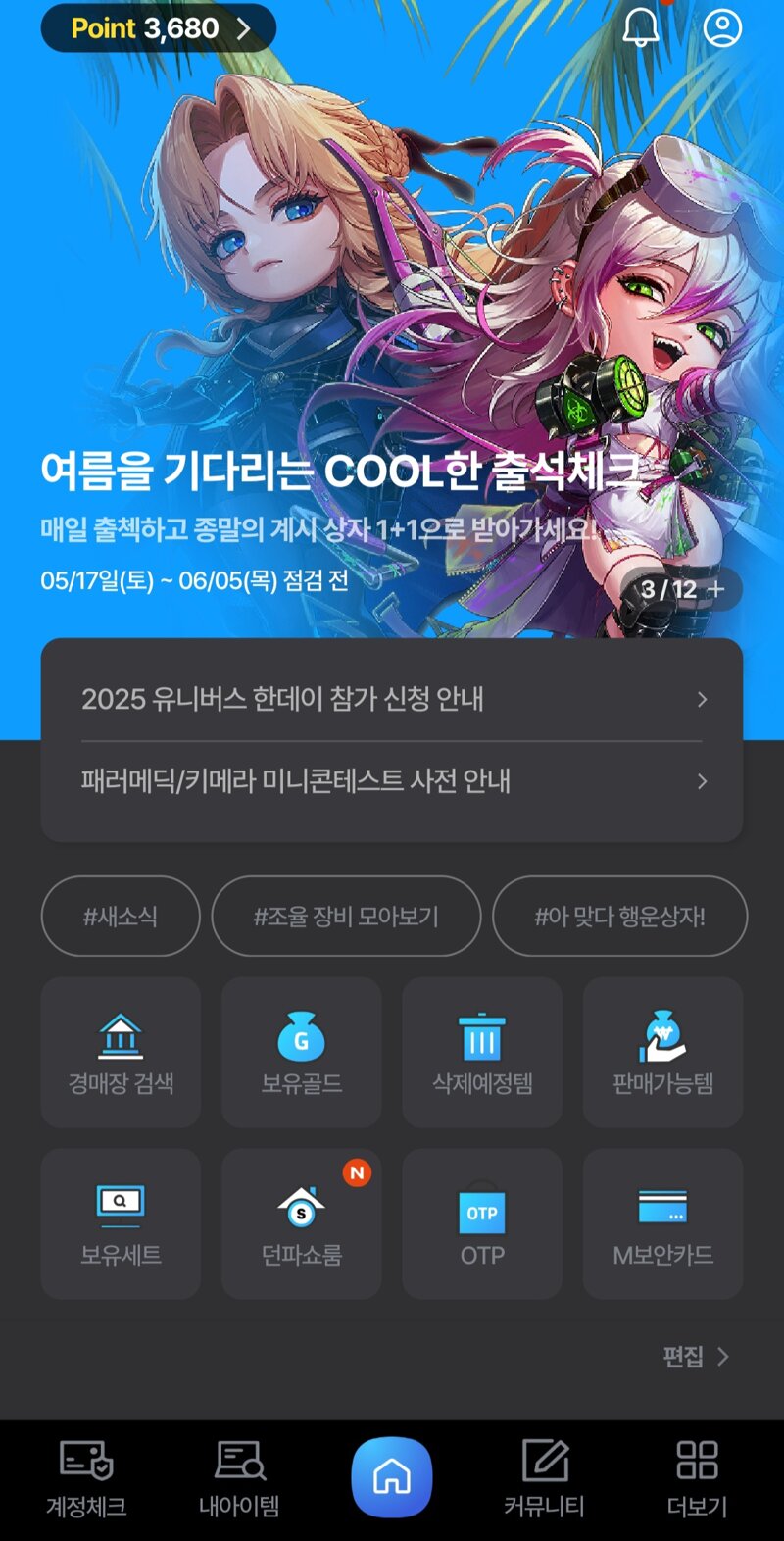This screenshot has width=784, height=1541.
Task: Open the Point 3,680 balance
Action: [x=158, y=28]
